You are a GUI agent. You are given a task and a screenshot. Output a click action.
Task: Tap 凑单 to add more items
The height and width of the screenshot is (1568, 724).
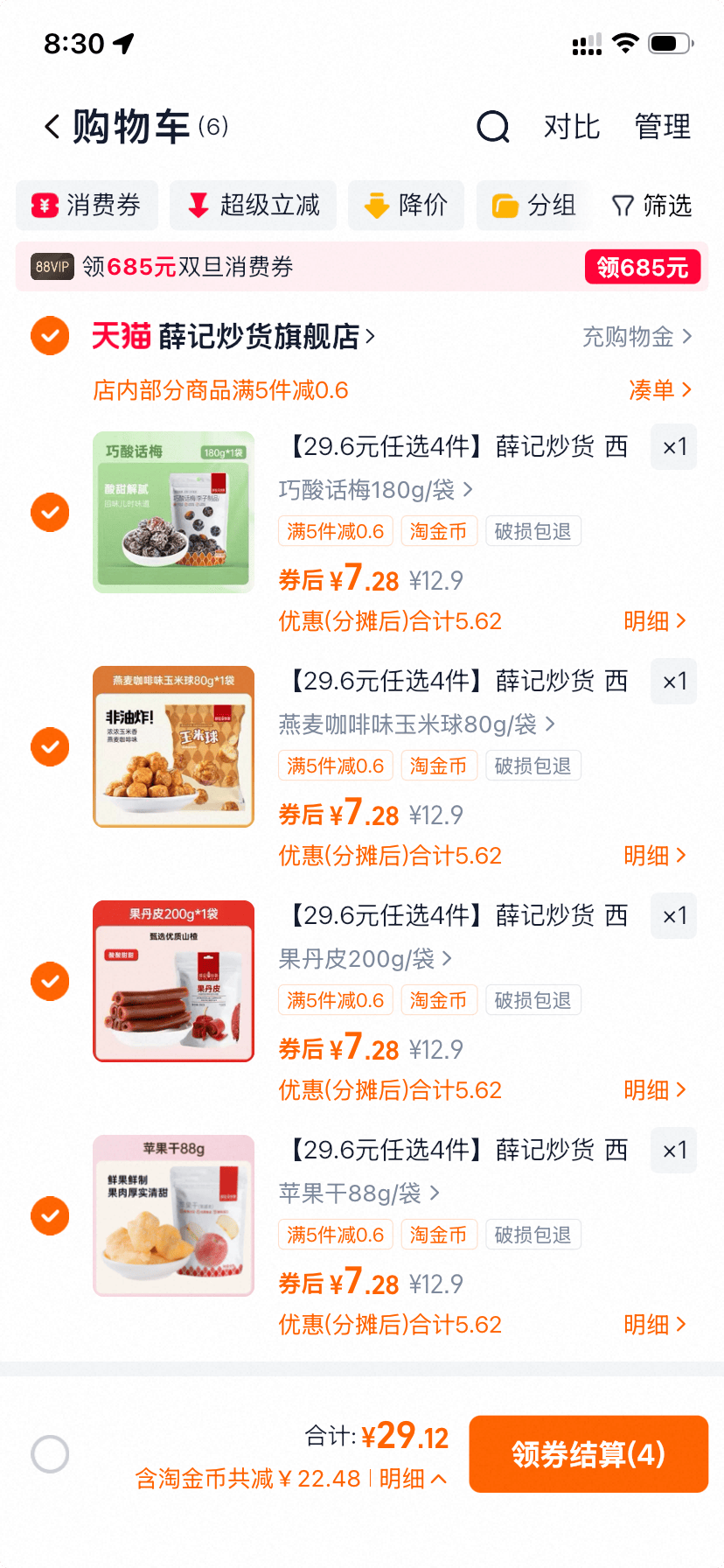(x=660, y=390)
